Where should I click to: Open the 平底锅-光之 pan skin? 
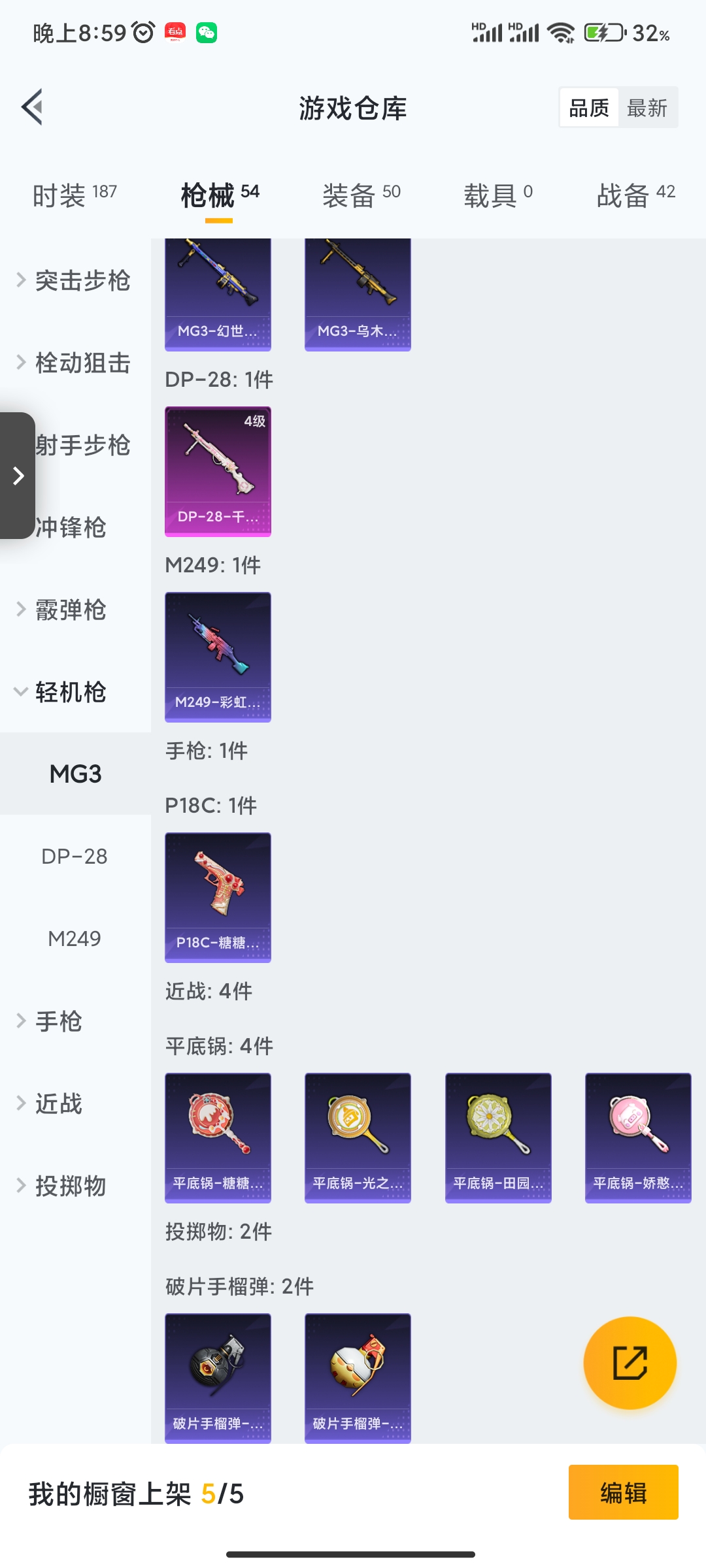click(358, 1137)
